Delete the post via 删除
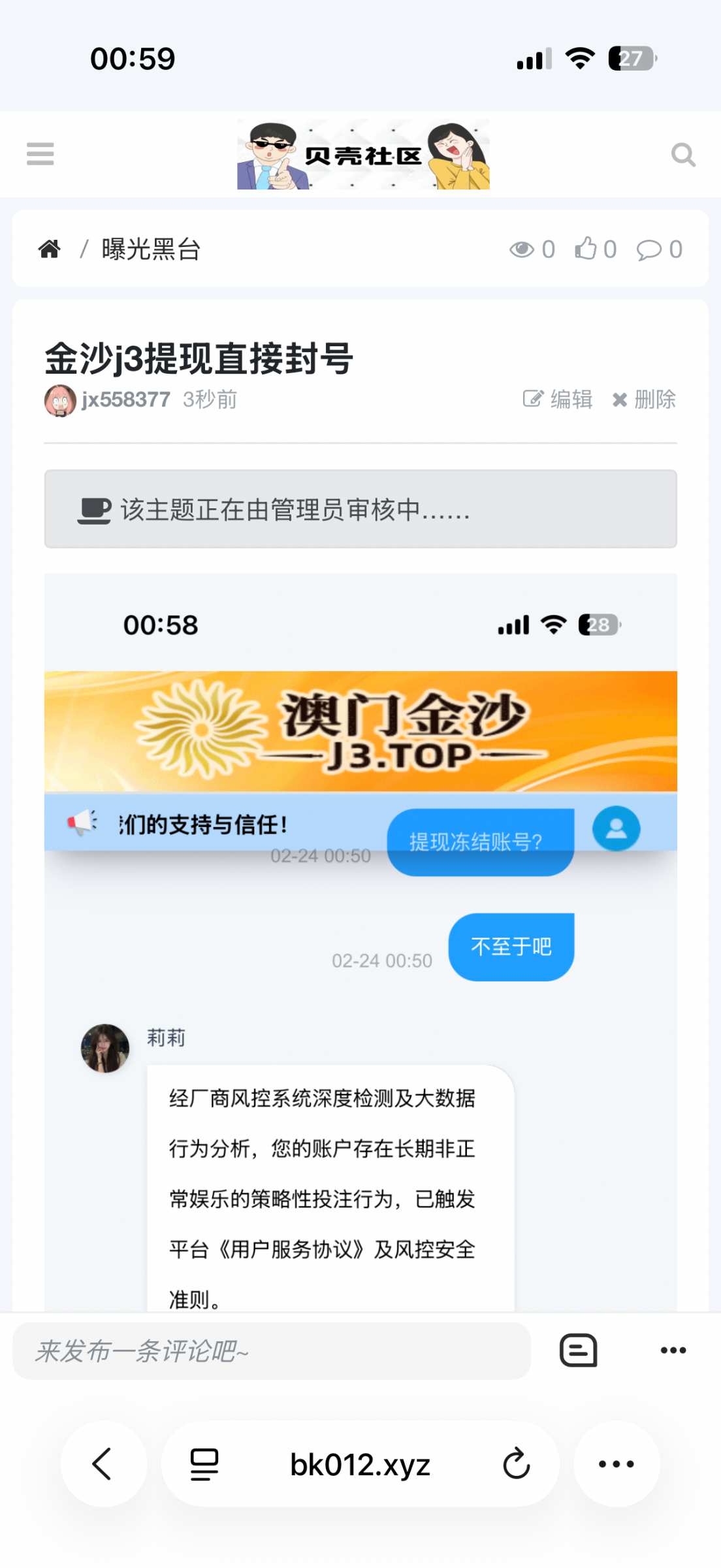 pyautogui.click(x=644, y=399)
